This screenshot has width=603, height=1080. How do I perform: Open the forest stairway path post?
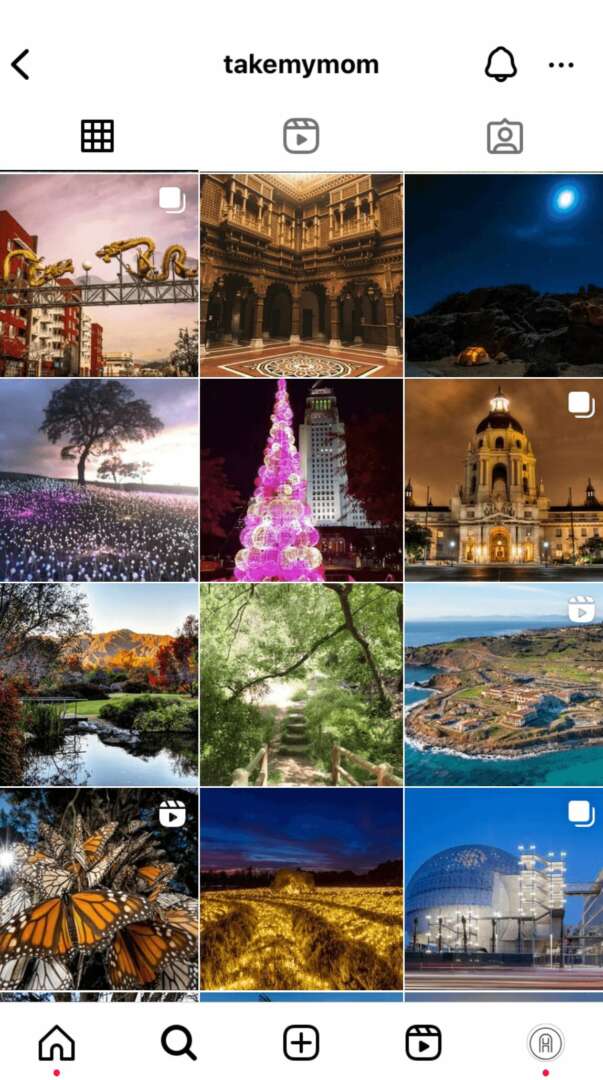coord(301,685)
